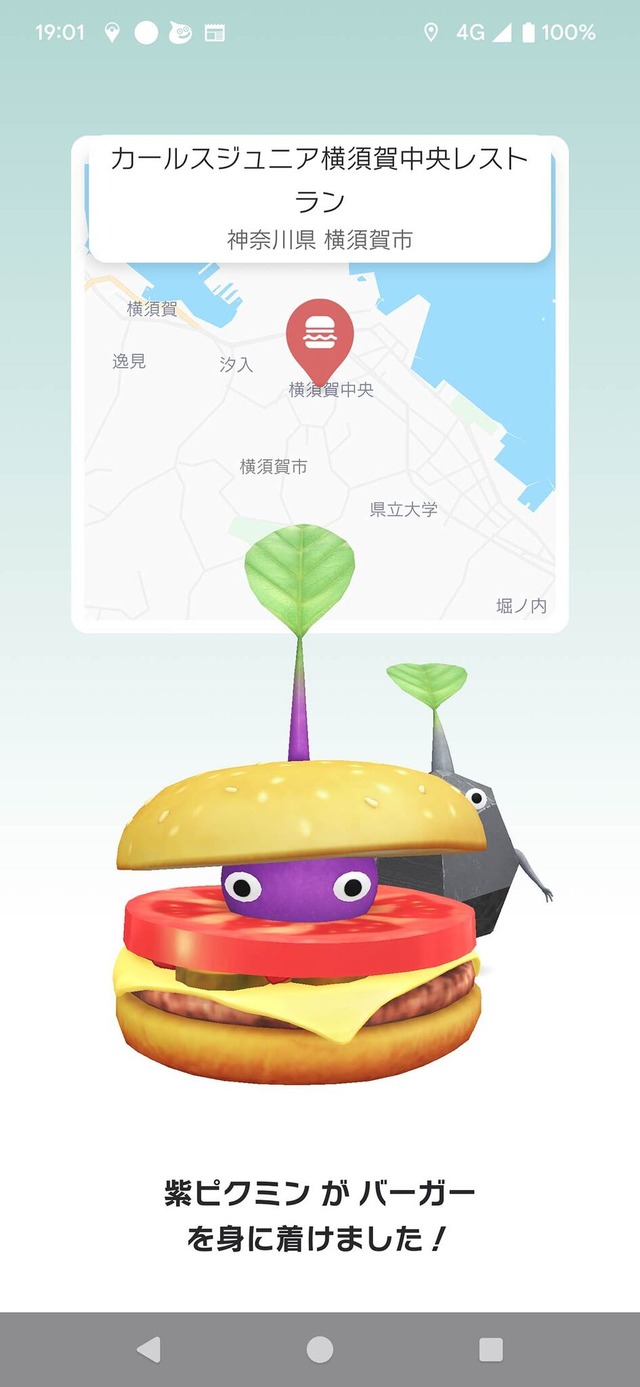This screenshot has height=1387, width=640.
Task: Open the Carl's Jr. Yokosuka Chuo map card
Action: tap(319, 198)
